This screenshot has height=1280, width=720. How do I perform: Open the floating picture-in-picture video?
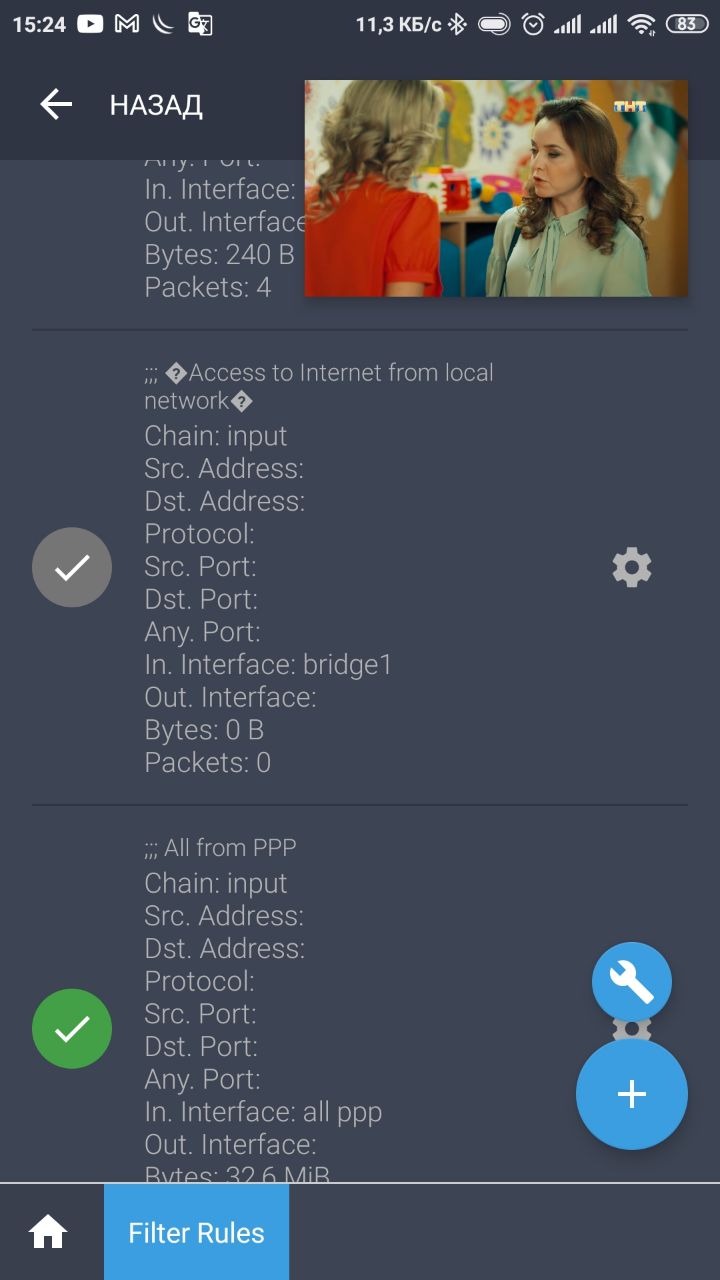click(496, 188)
